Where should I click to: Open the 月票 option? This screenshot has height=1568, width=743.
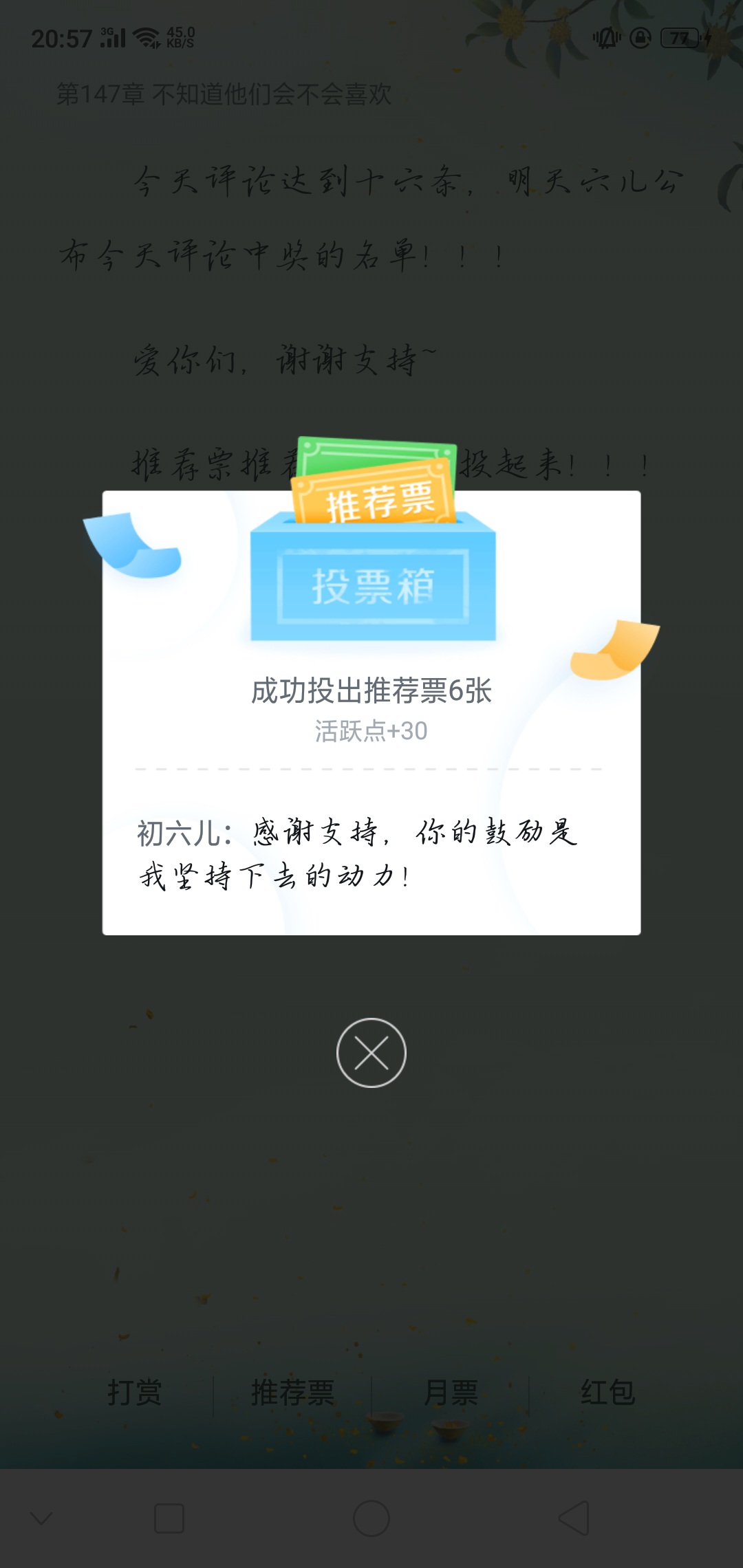tap(451, 1392)
